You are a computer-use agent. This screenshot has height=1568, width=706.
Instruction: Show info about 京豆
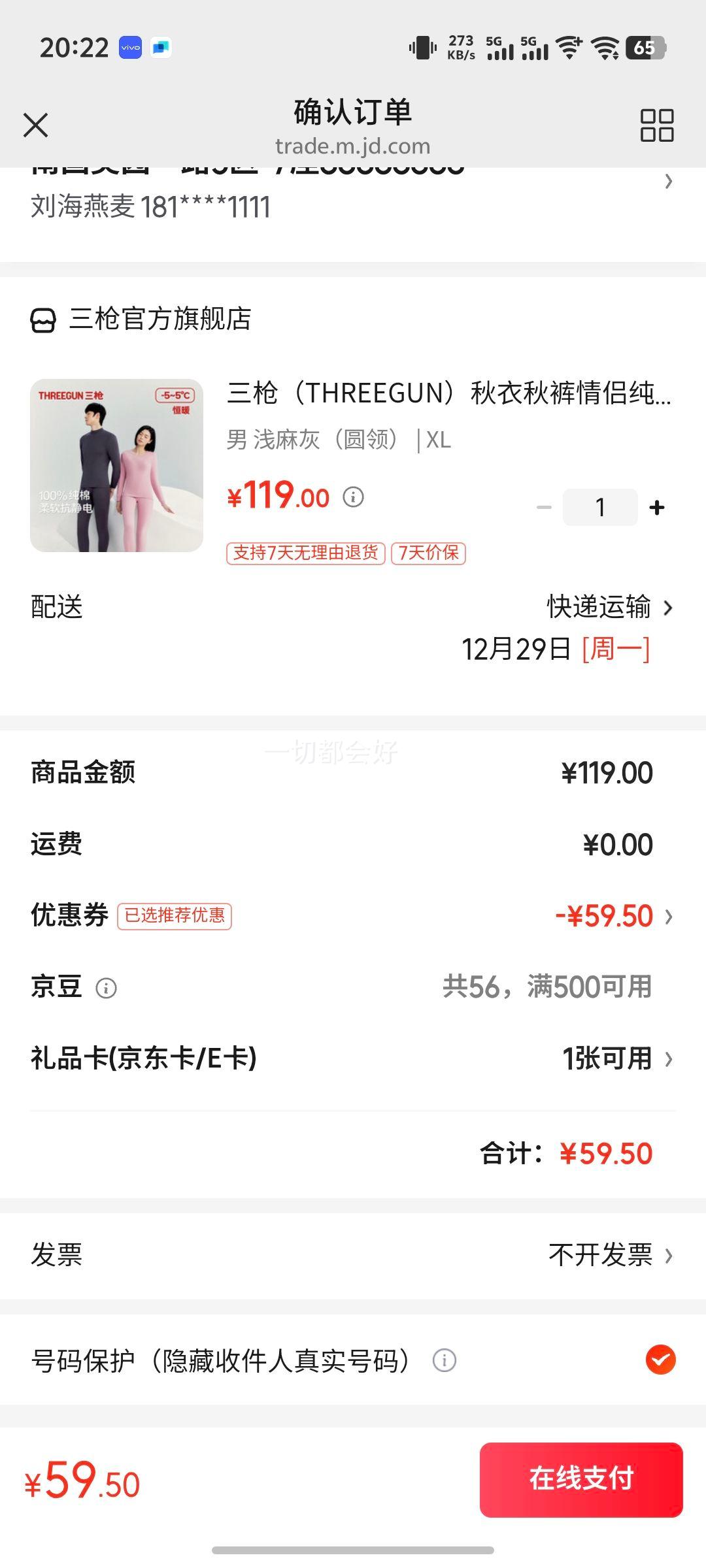tap(106, 988)
